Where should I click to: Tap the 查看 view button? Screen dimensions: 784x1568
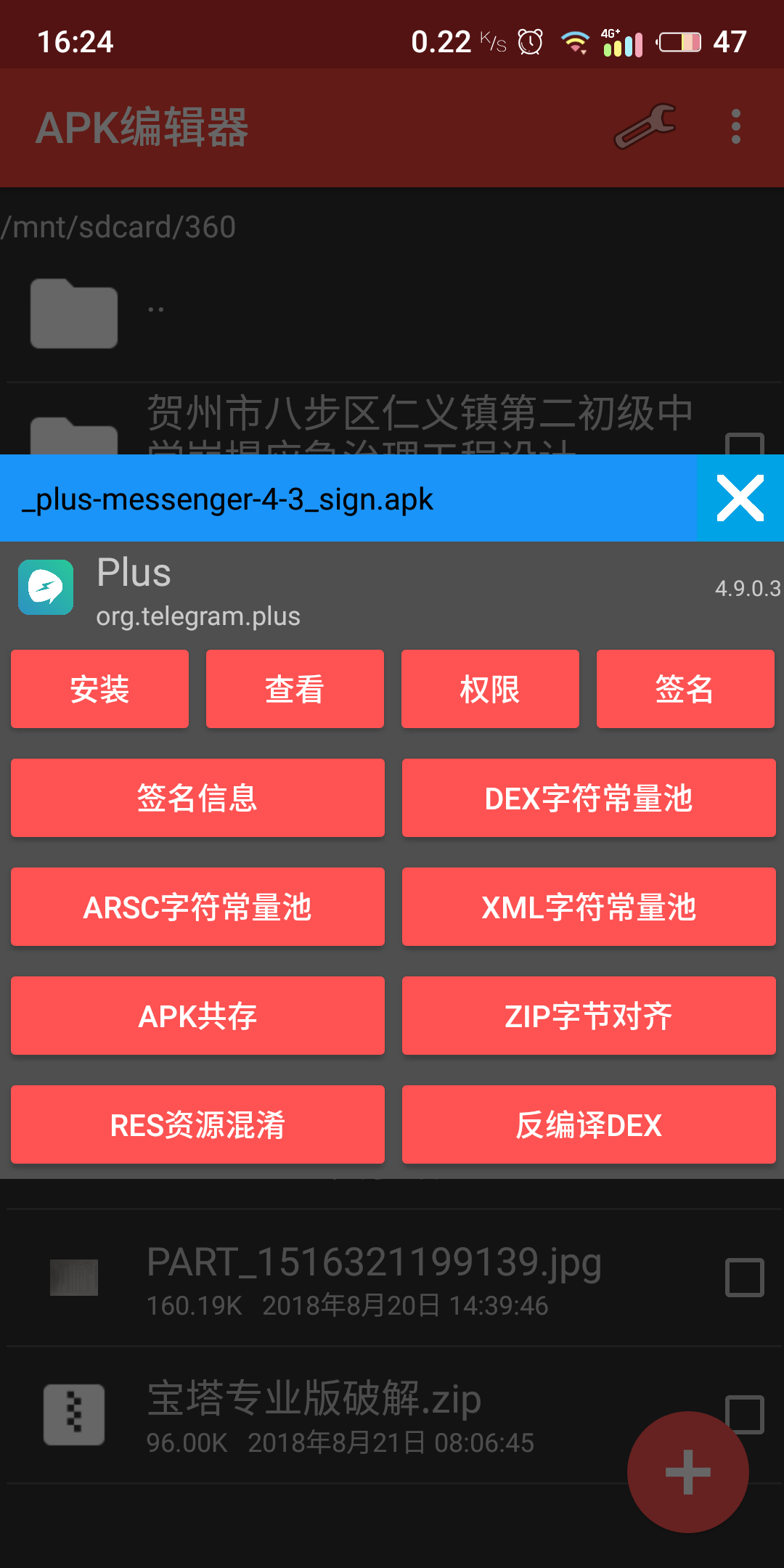295,689
